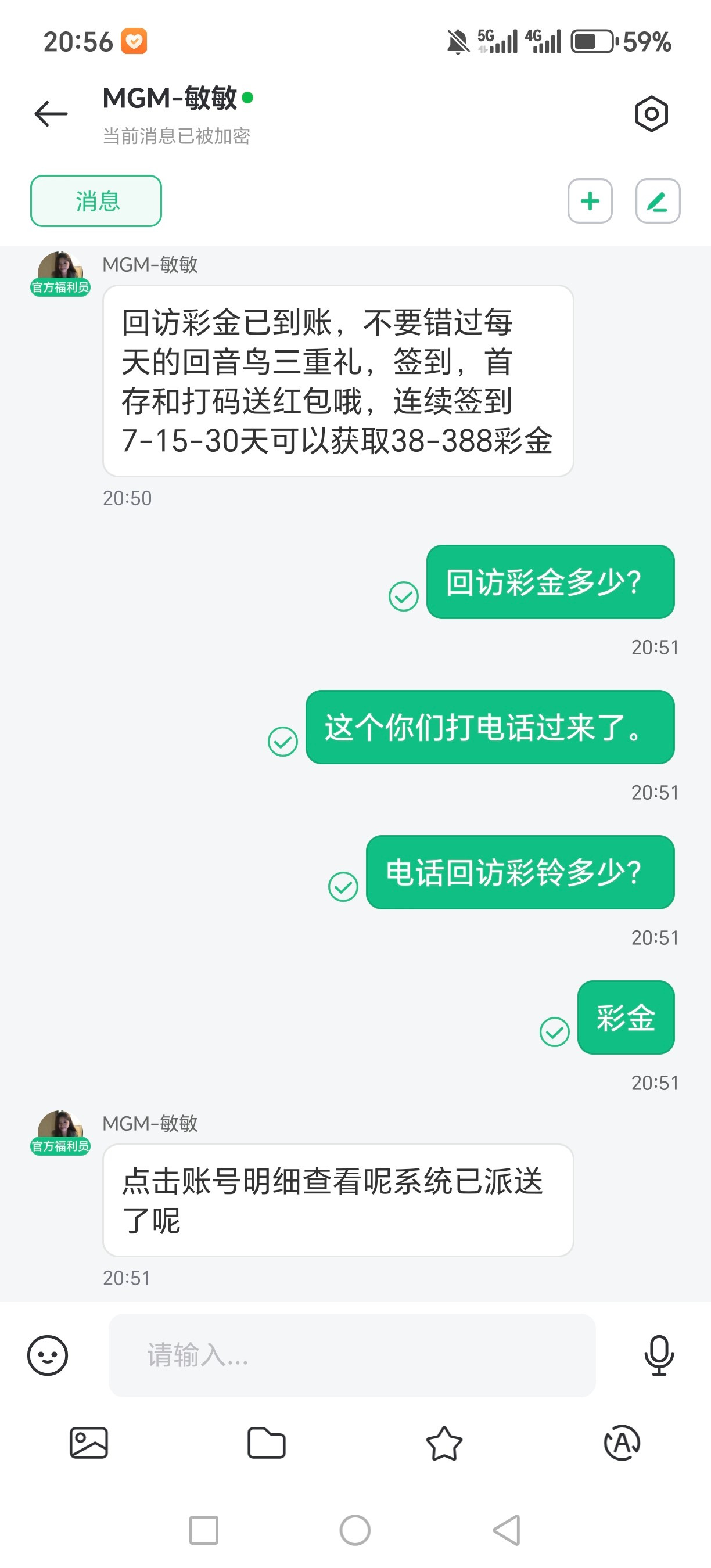Open recent apps with the square button
Image resolution: width=711 pixels, height=1568 pixels.
point(204,1530)
